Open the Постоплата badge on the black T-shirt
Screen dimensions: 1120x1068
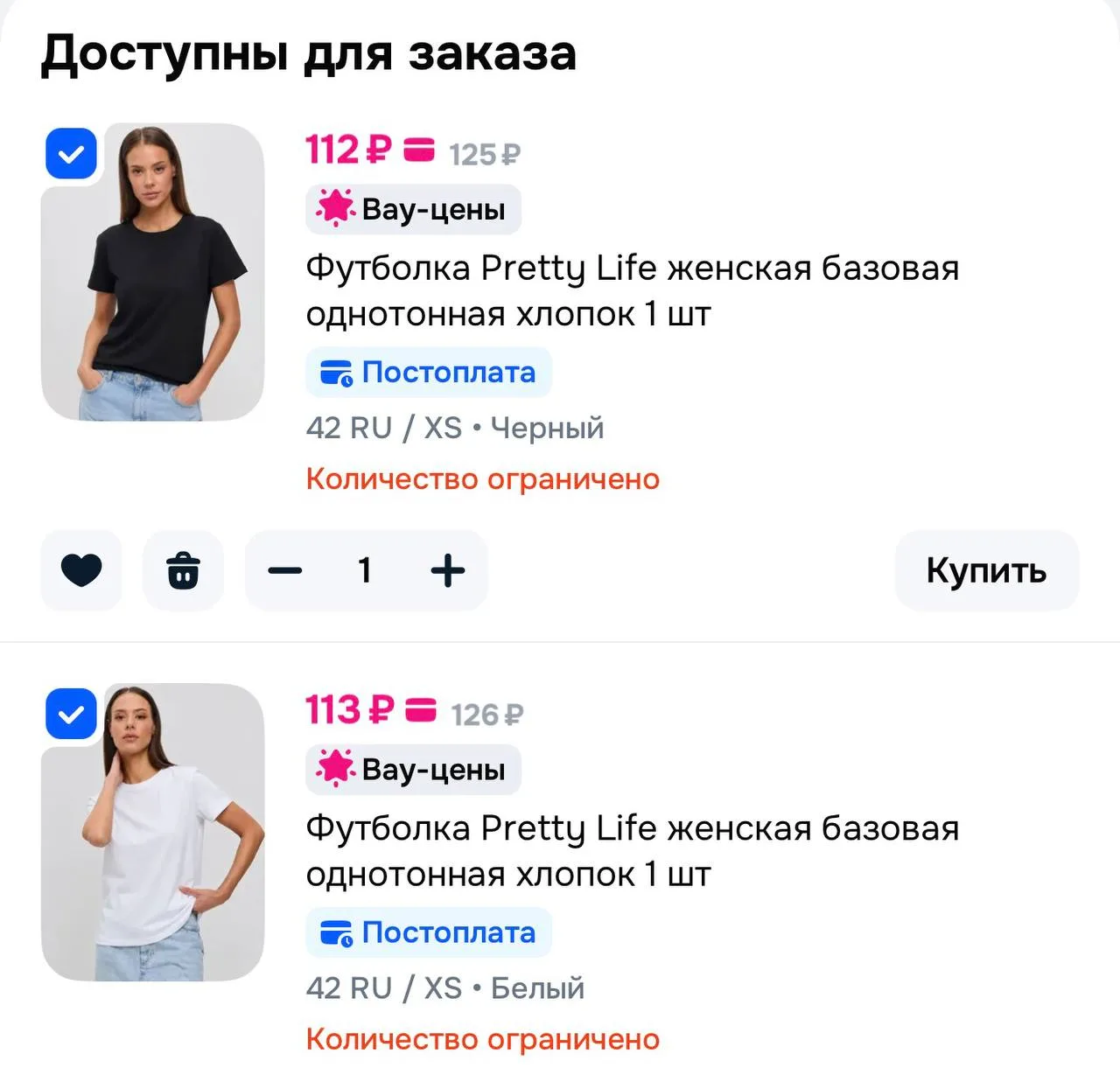[428, 373]
